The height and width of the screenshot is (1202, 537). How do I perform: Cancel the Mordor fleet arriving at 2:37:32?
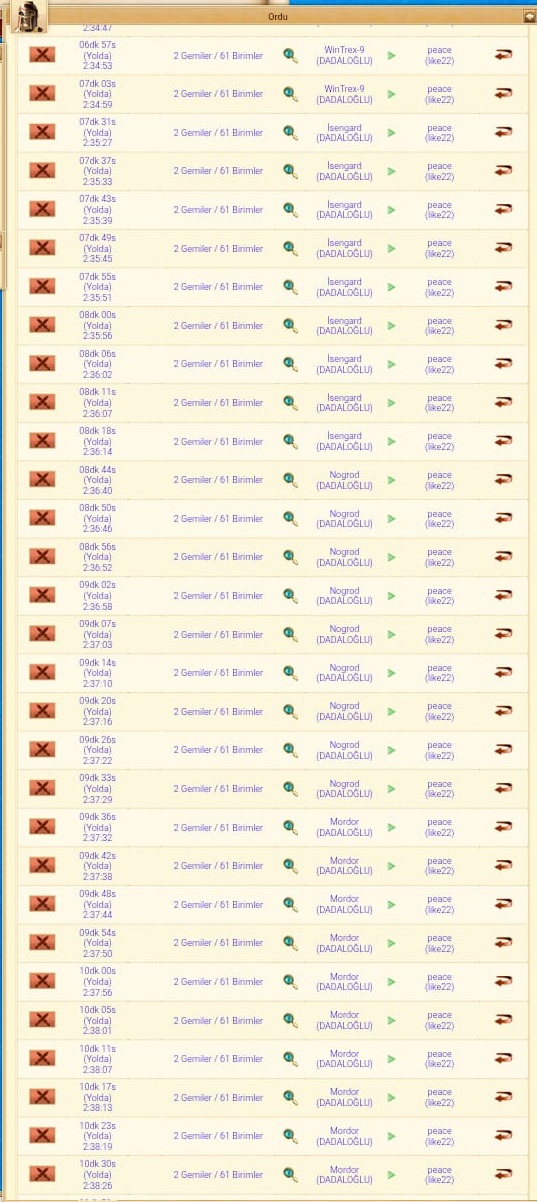pos(42,826)
